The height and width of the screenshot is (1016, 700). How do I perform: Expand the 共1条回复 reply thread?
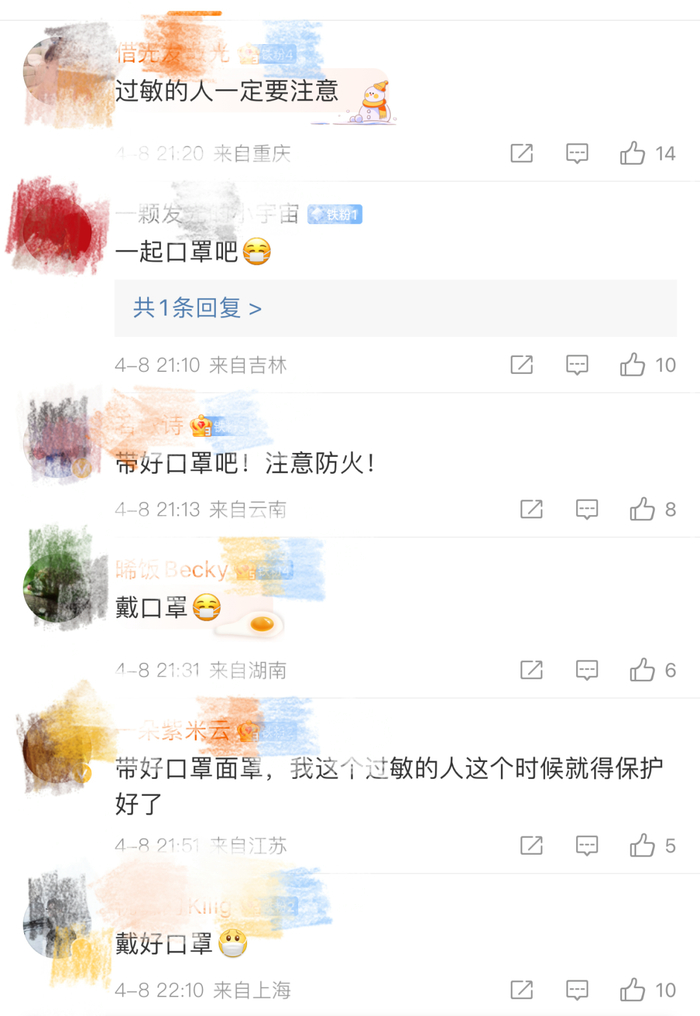click(197, 308)
